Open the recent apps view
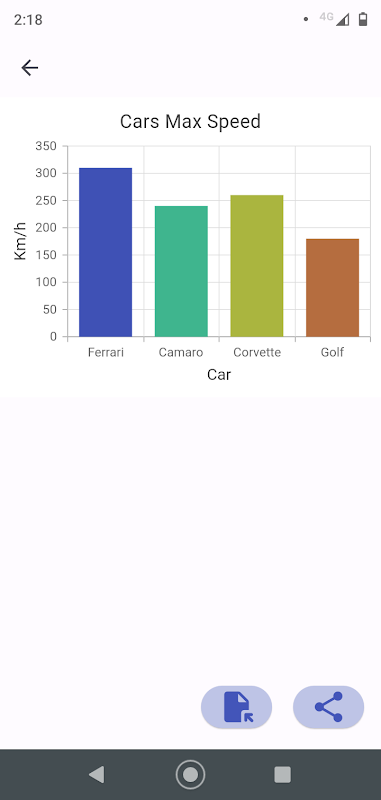Screen dimensions: 381x800 [283, 774]
